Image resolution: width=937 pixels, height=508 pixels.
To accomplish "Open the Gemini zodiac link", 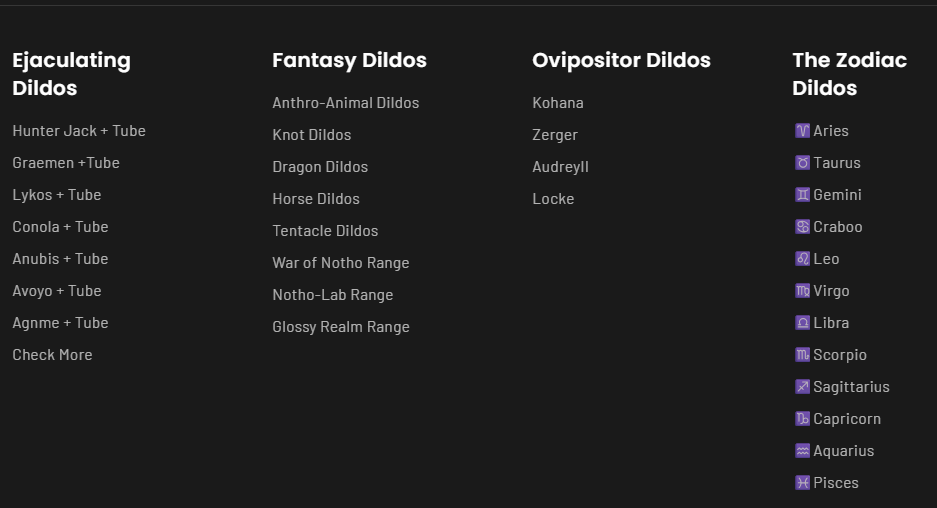I will (828, 195).
